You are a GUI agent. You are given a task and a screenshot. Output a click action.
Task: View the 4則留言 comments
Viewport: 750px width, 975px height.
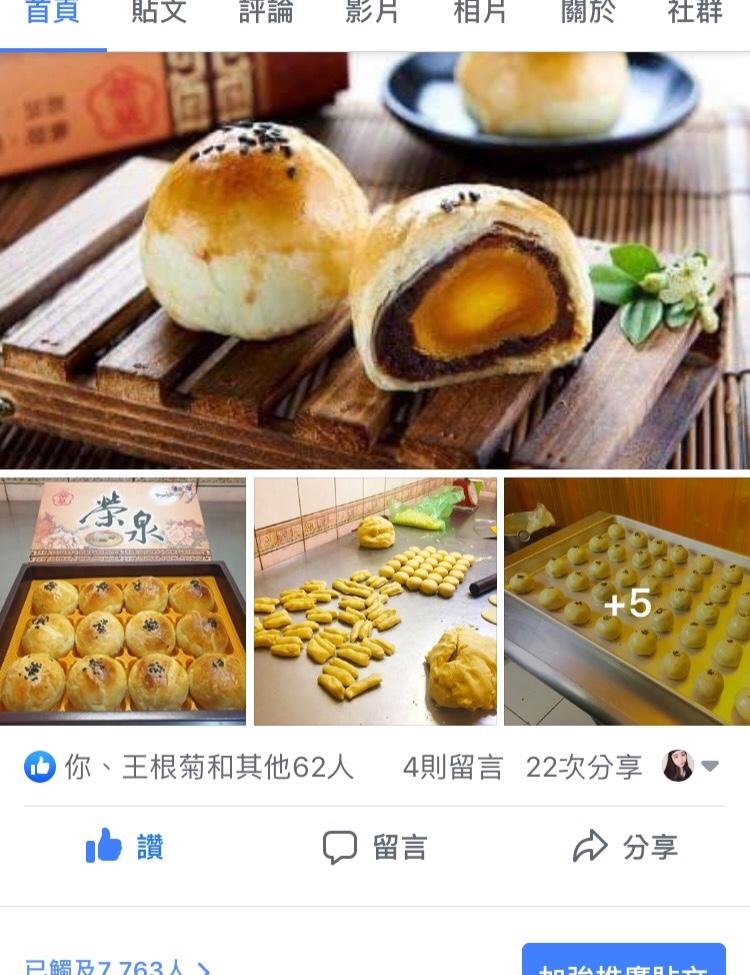point(453,767)
